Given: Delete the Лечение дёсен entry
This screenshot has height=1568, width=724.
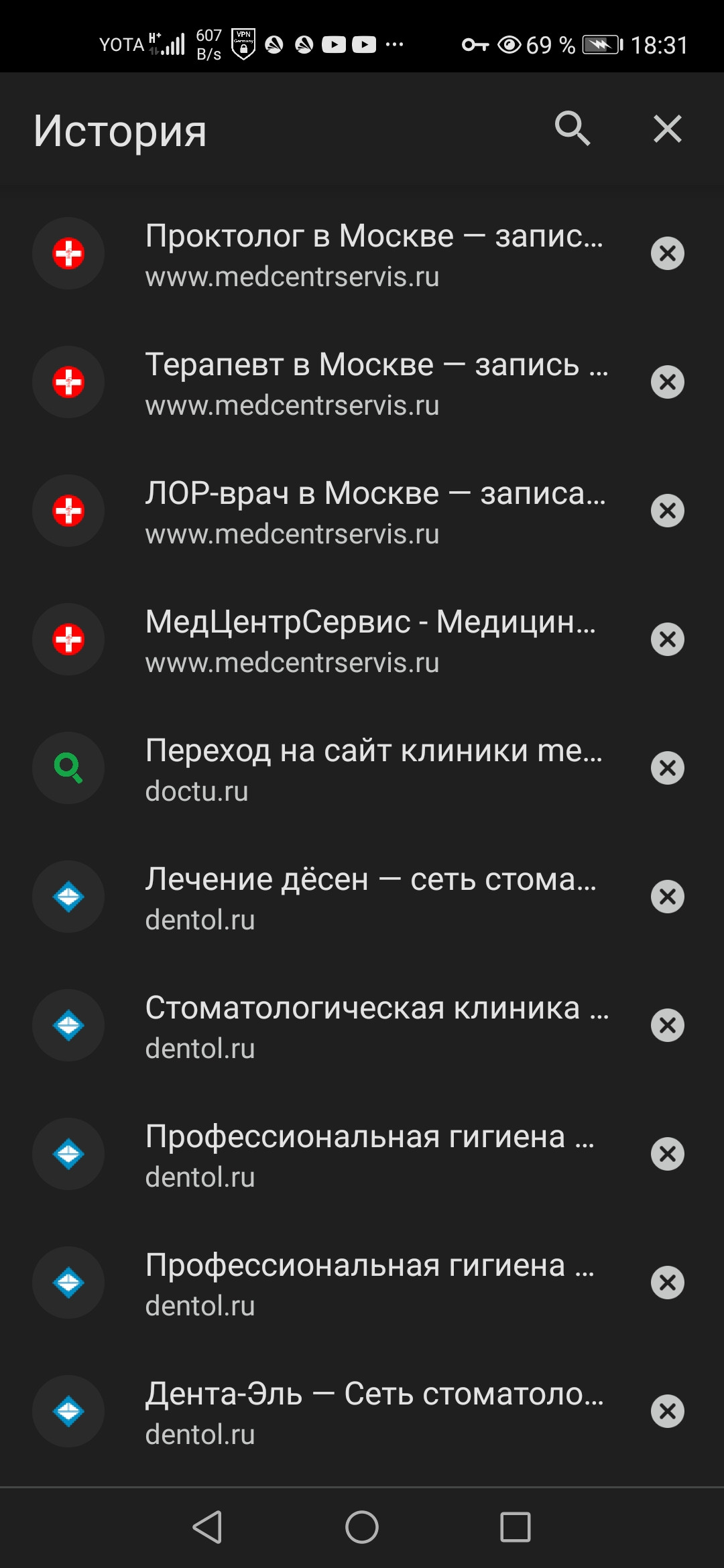Looking at the screenshot, I should [x=667, y=897].
